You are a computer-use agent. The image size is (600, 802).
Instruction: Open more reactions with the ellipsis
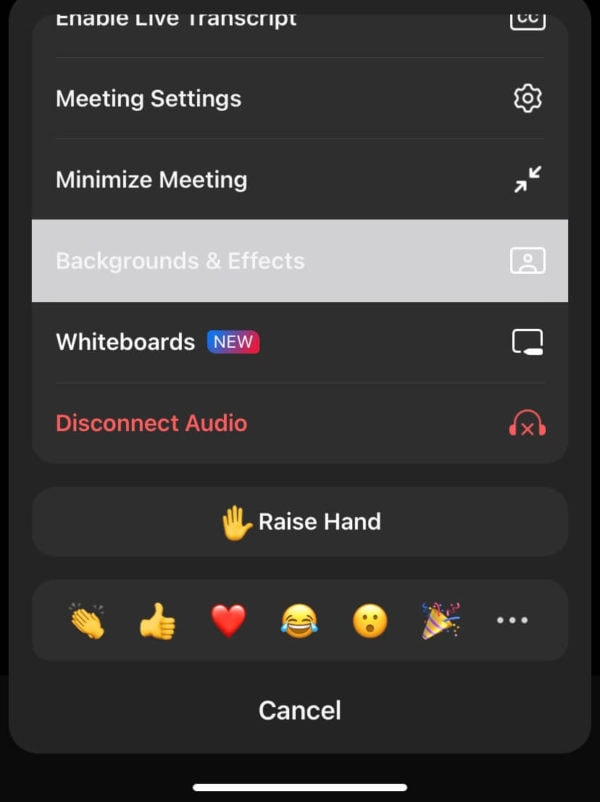click(x=512, y=621)
